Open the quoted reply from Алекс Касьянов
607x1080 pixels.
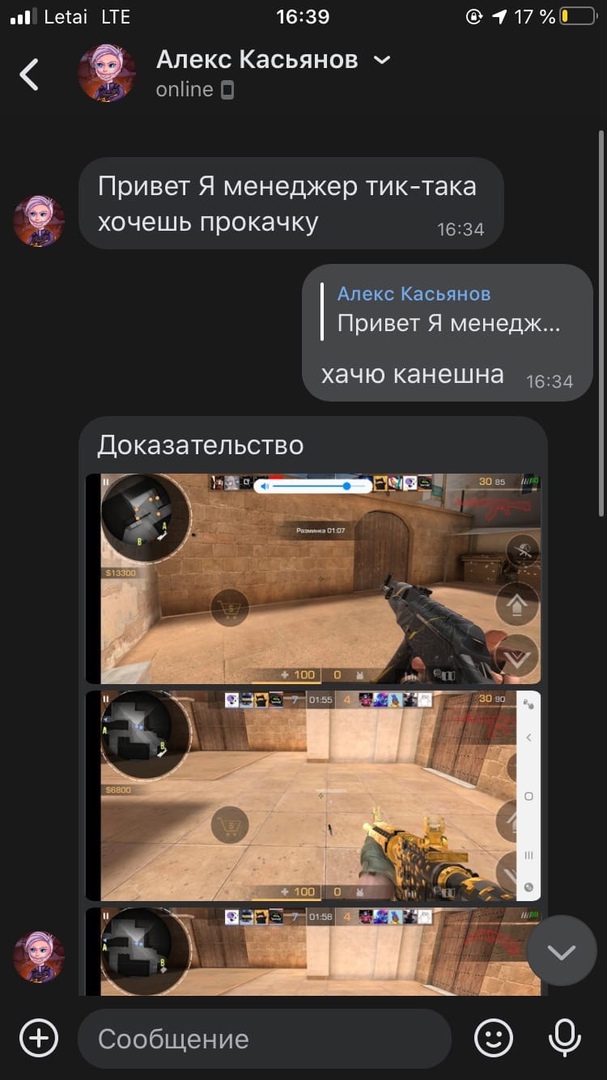pyautogui.click(x=450, y=309)
